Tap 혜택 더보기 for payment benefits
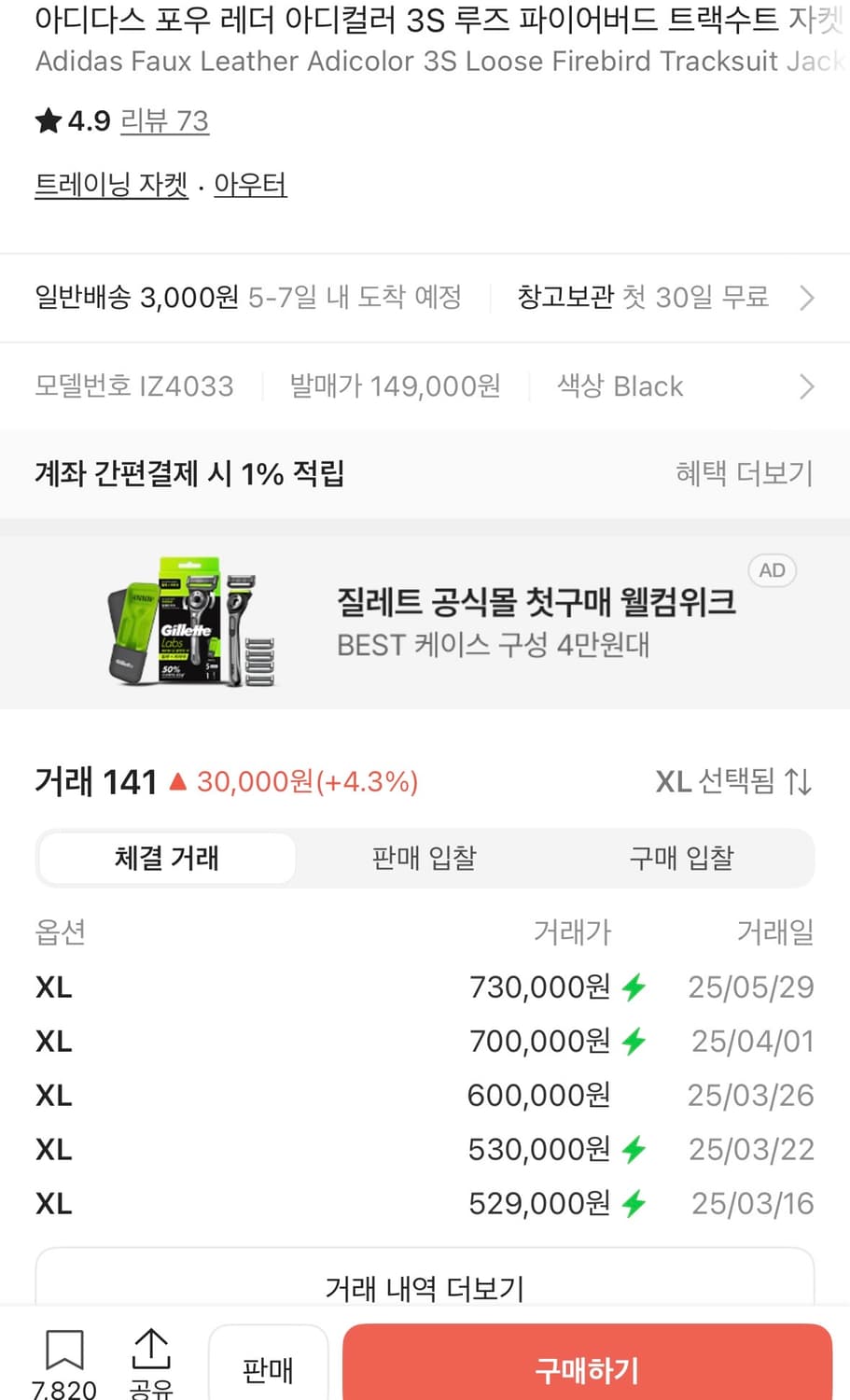This screenshot has width=850, height=1400. pyautogui.click(x=744, y=473)
